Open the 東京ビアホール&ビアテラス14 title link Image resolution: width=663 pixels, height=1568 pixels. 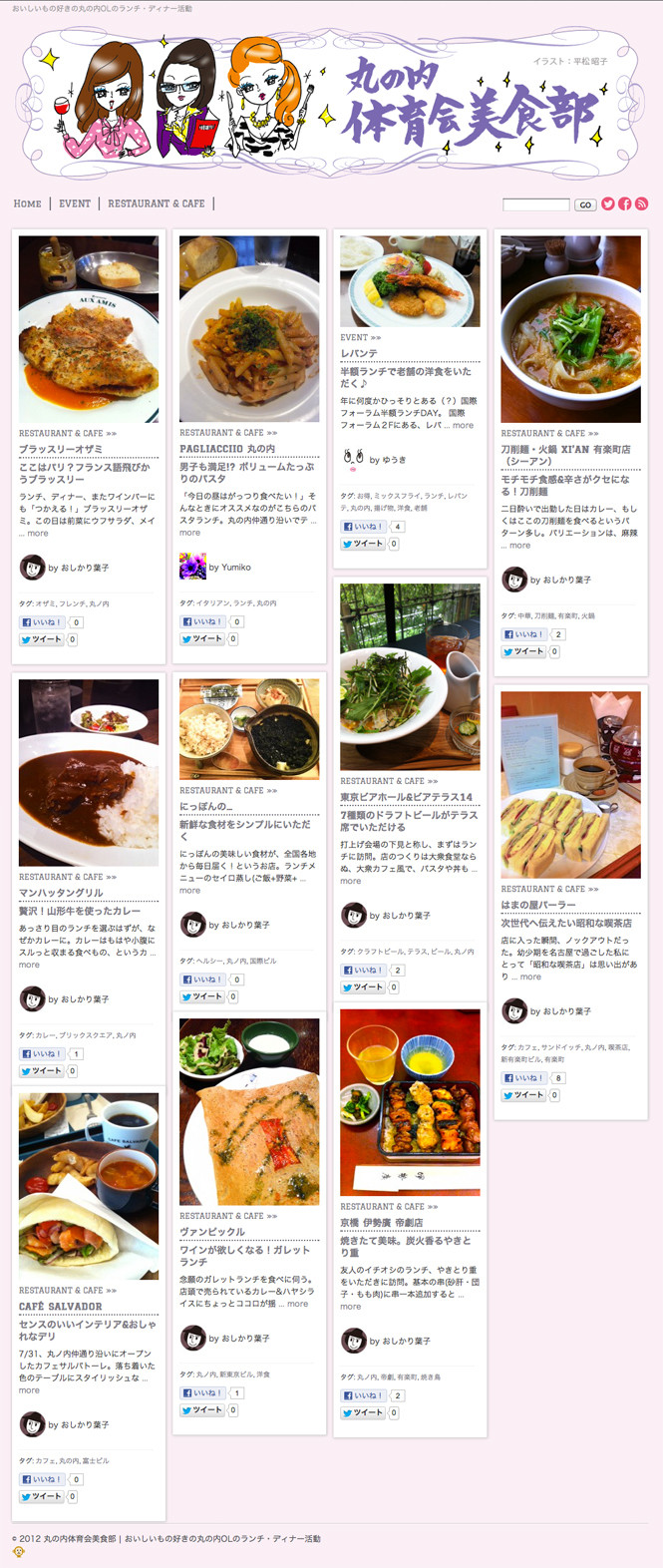tap(406, 797)
